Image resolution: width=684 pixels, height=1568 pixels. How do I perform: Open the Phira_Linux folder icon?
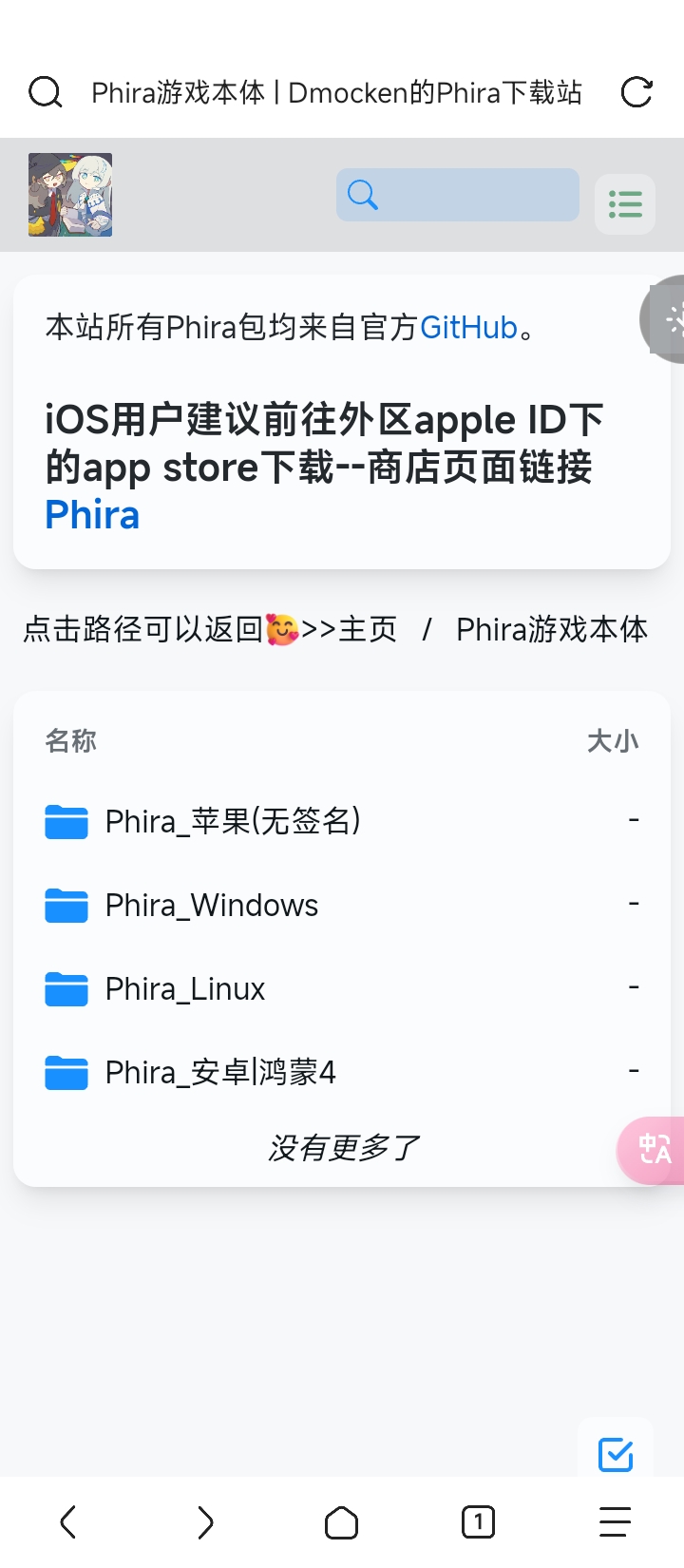click(65, 988)
